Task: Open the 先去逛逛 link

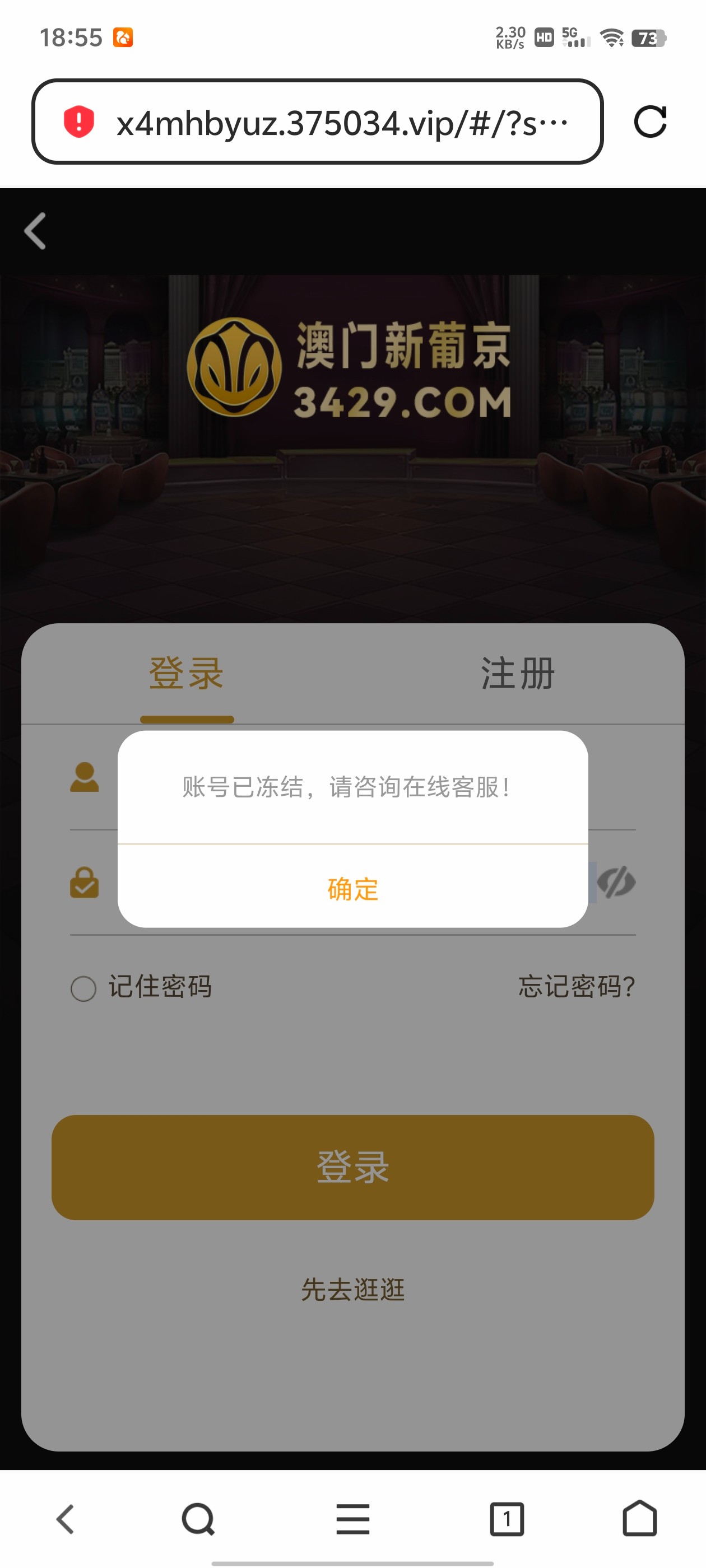Action: (x=352, y=1289)
